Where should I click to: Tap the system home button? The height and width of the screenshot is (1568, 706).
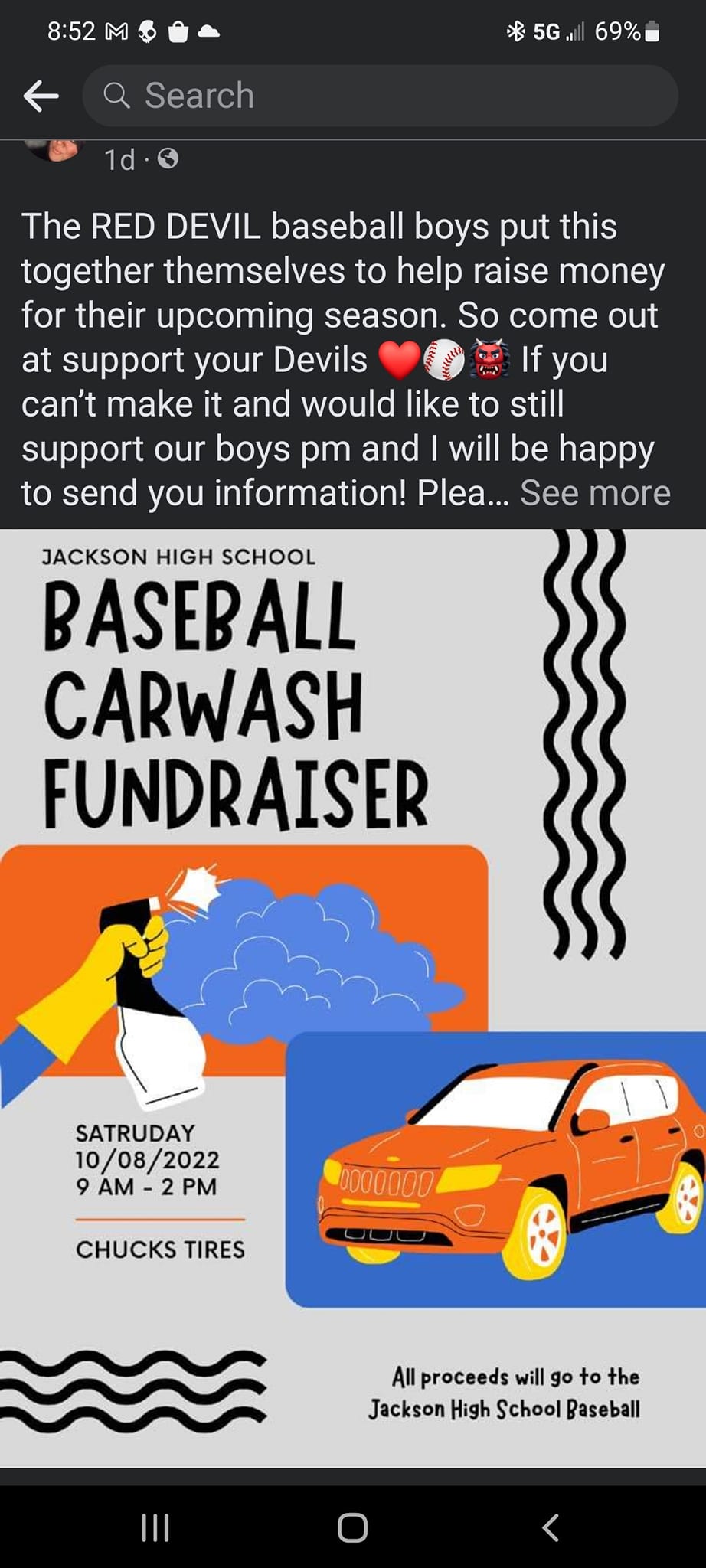tap(352, 1527)
